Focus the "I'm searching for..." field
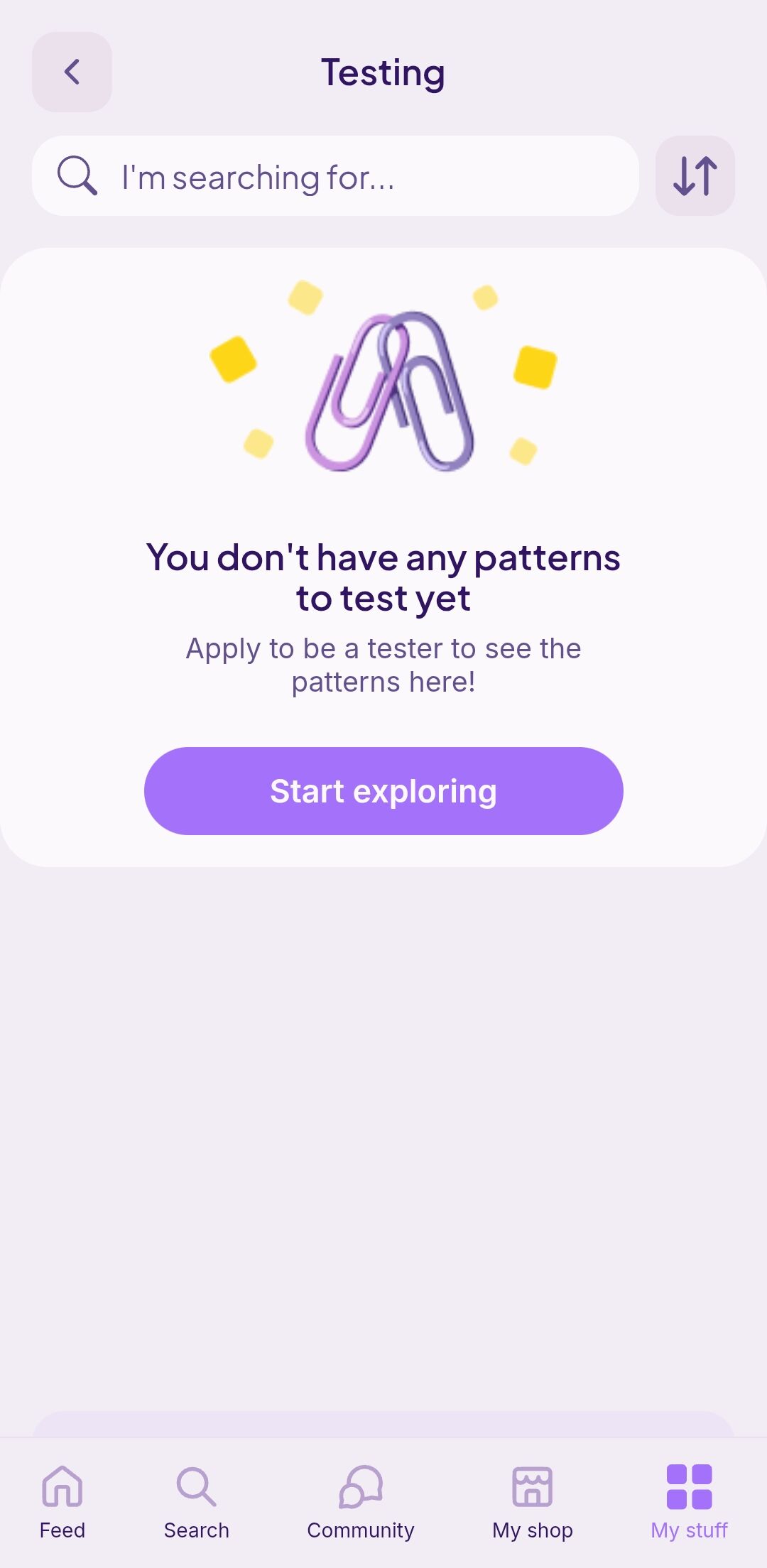The image size is (767, 1568). pos(335,175)
